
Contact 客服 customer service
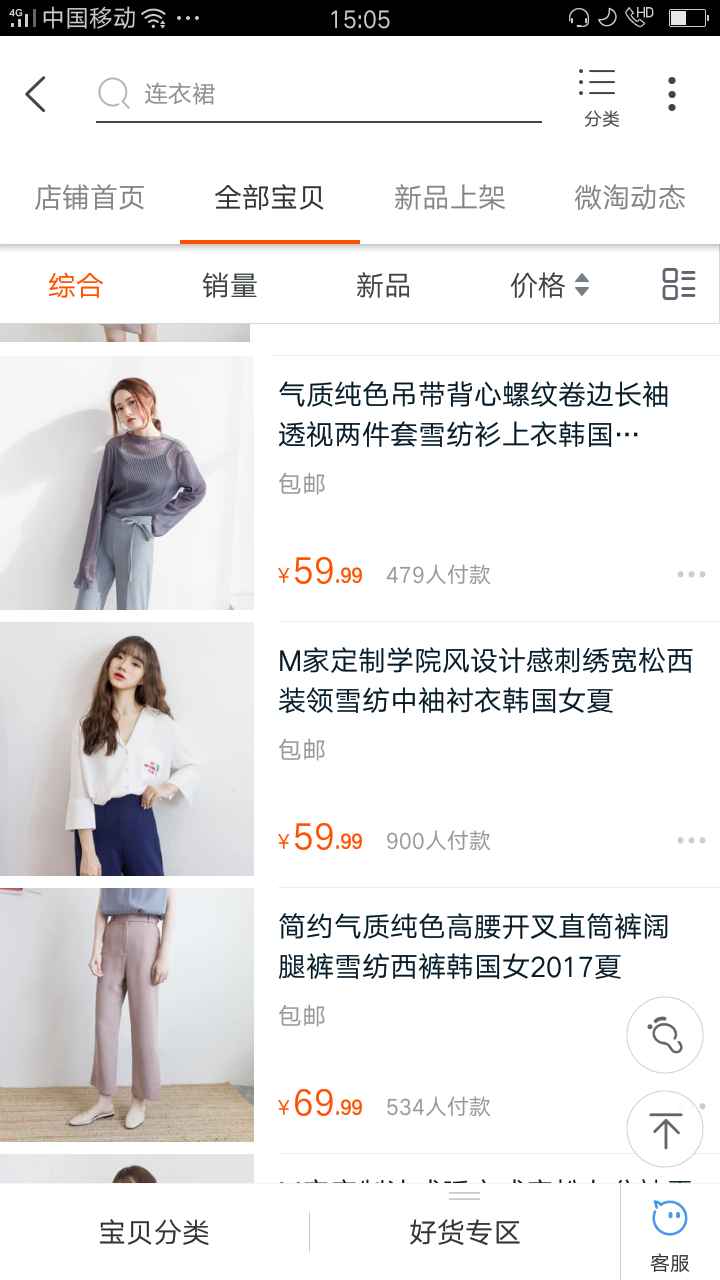coord(670,1234)
